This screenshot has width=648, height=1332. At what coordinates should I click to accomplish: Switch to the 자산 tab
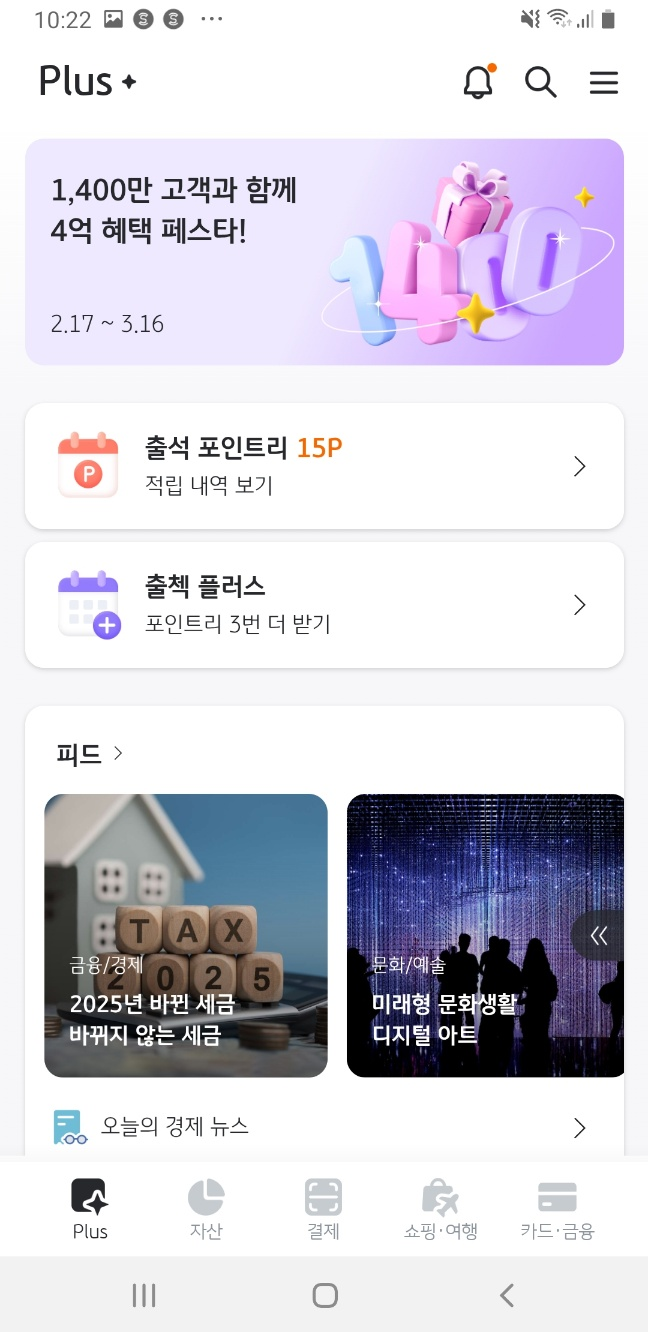click(x=206, y=1207)
